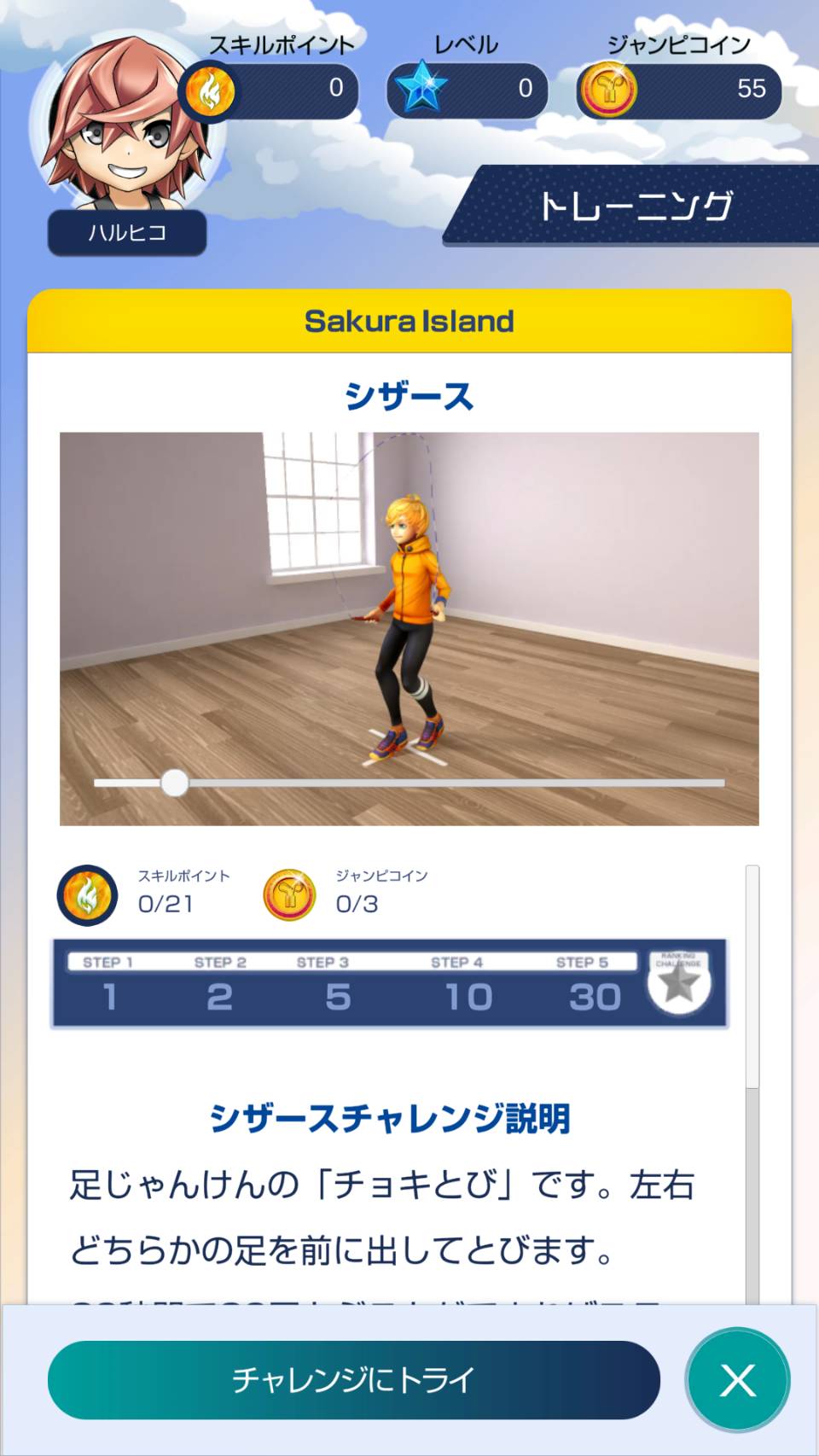Close the training panel with X

[738, 1380]
